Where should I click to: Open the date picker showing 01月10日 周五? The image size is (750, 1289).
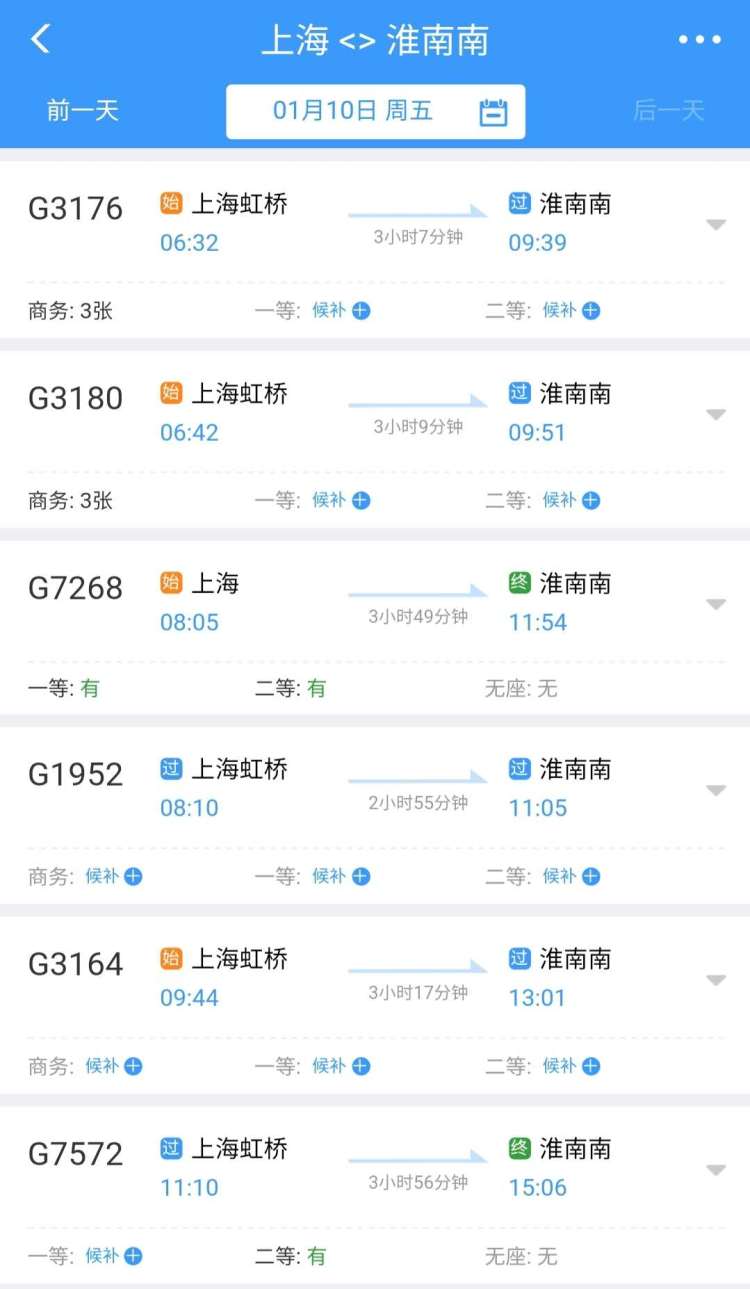(375, 111)
